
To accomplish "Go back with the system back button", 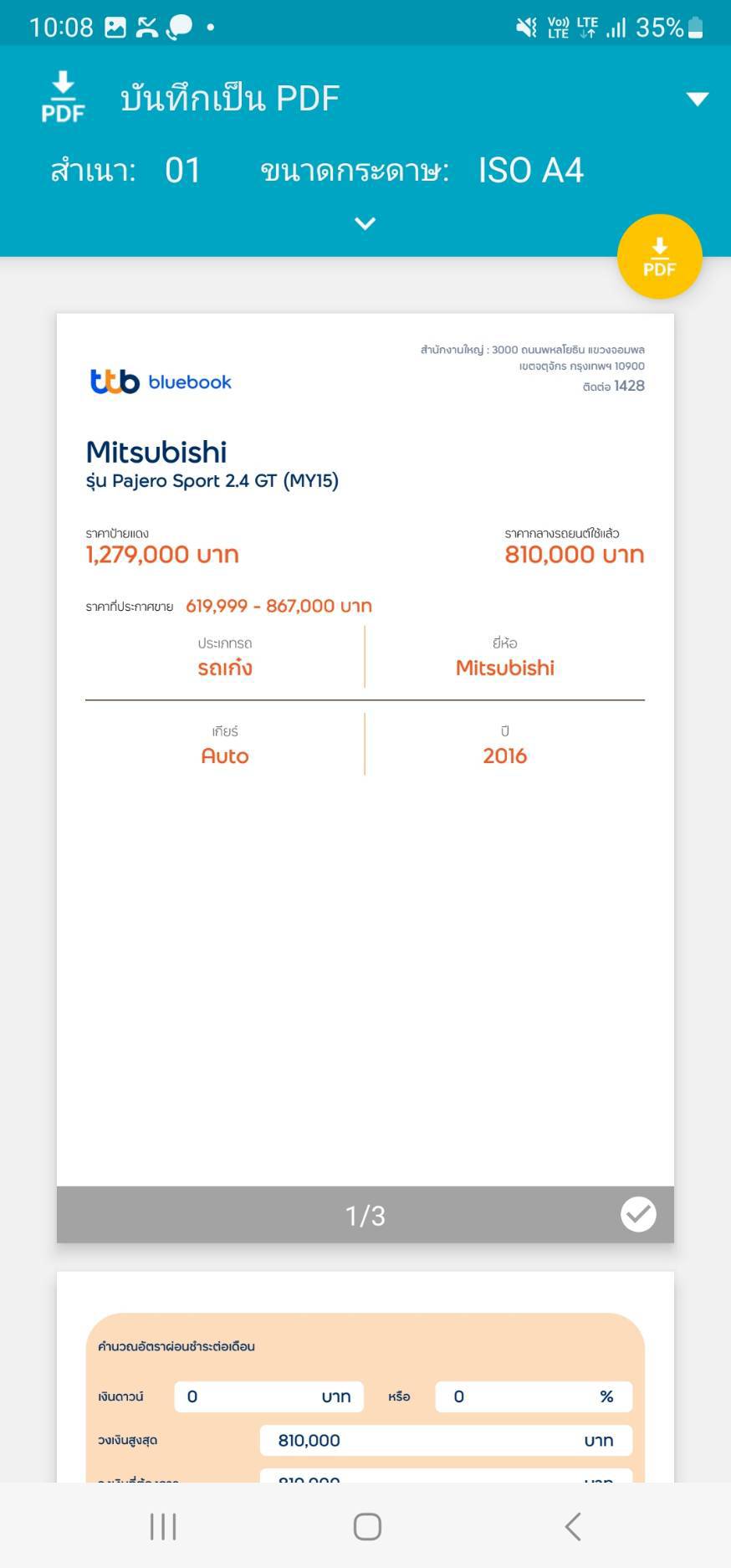I will pos(573,1526).
